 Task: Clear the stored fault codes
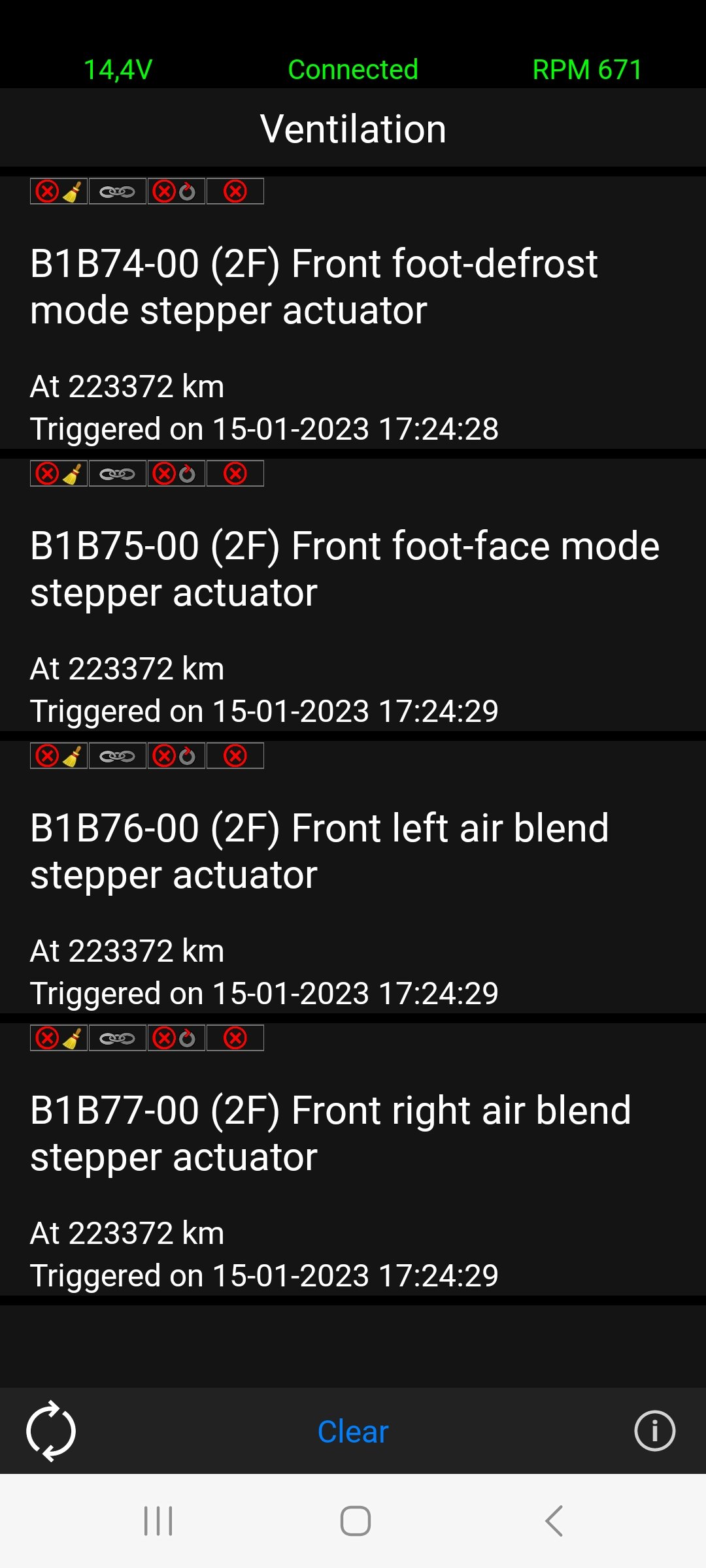click(353, 1431)
